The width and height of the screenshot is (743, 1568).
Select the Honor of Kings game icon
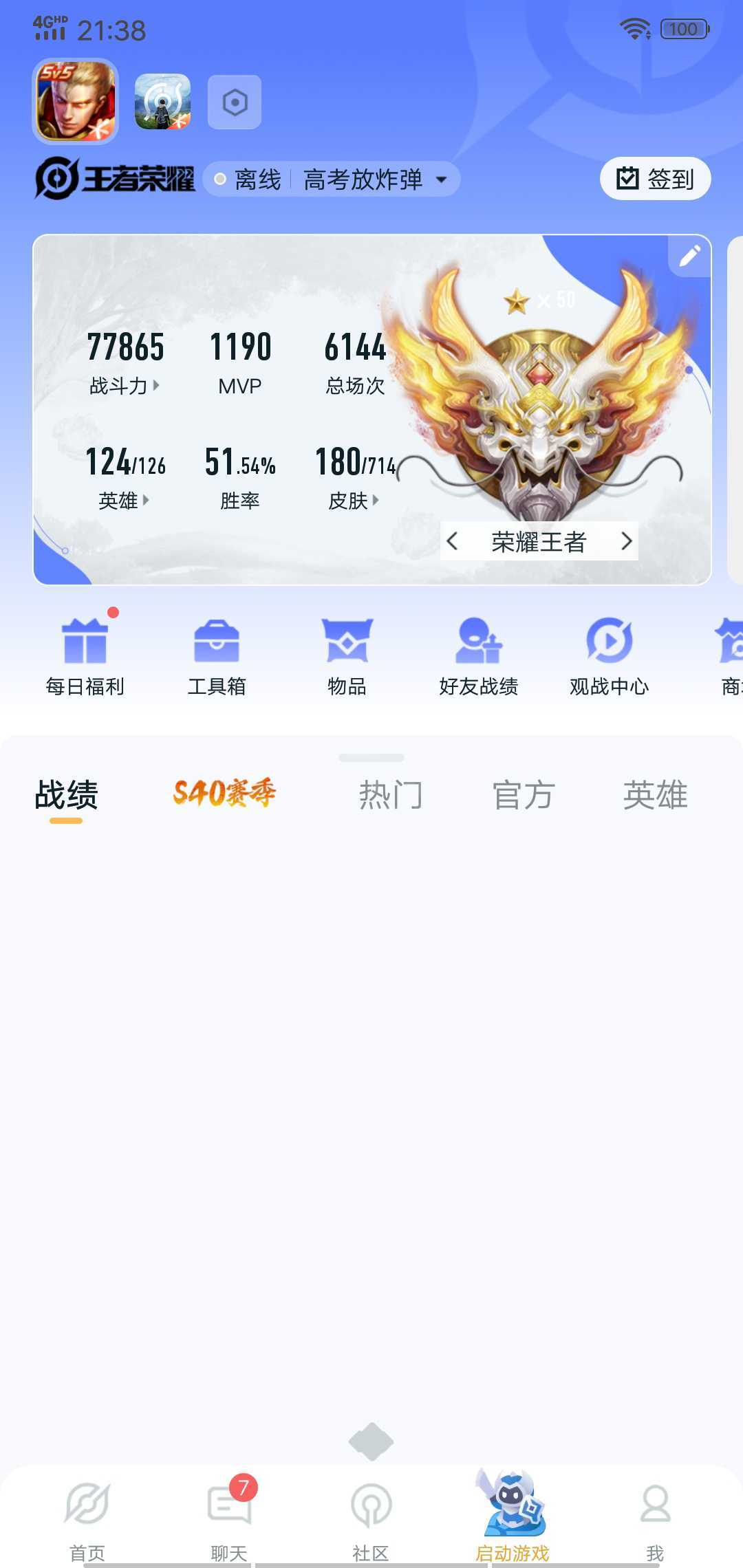[x=76, y=101]
